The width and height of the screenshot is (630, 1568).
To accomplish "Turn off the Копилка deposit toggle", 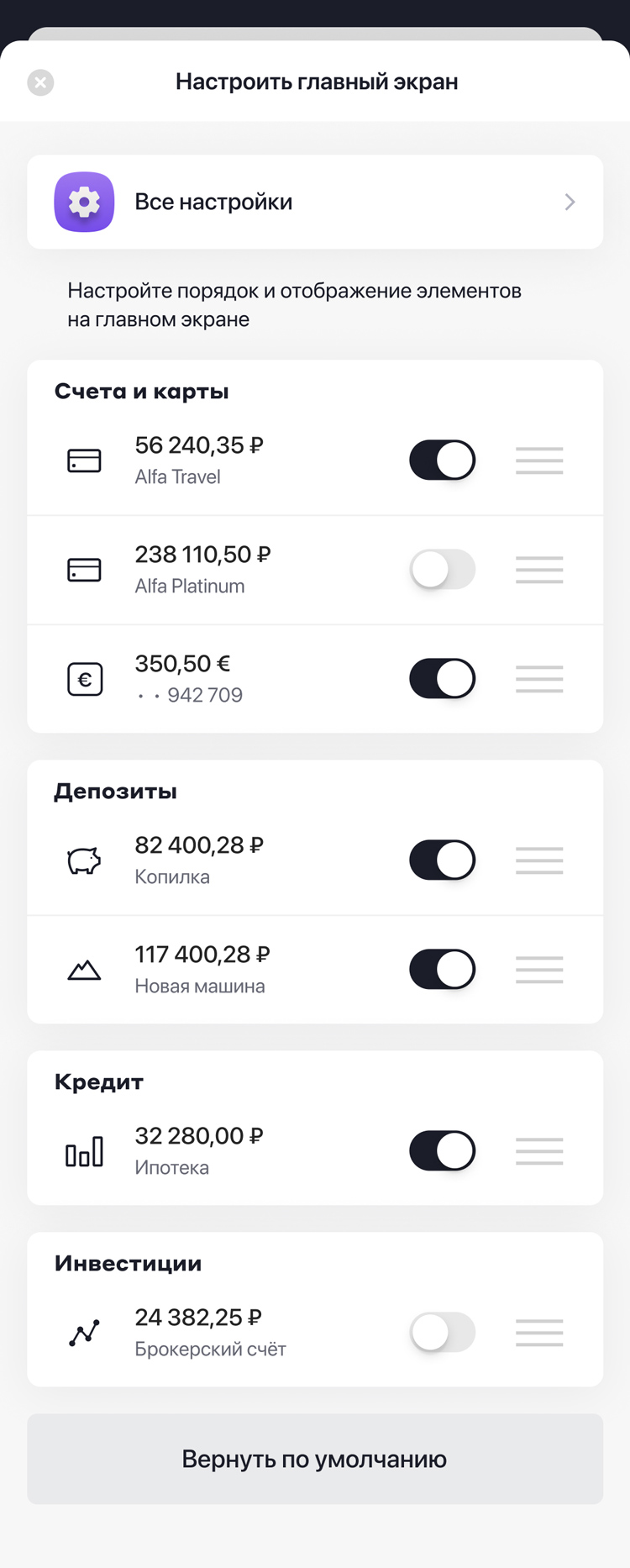I will point(442,860).
